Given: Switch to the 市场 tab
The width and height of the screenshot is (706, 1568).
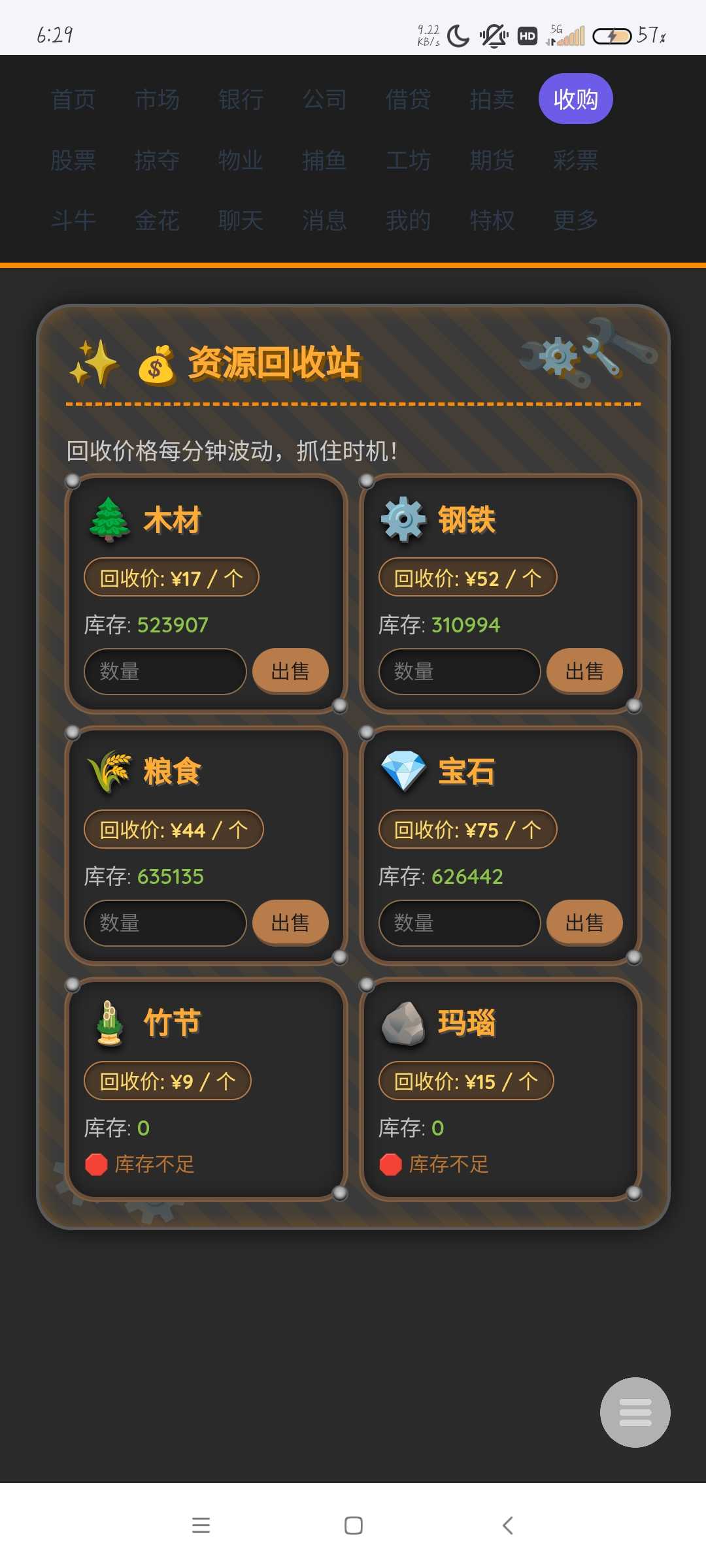Looking at the screenshot, I should (x=157, y=99).
